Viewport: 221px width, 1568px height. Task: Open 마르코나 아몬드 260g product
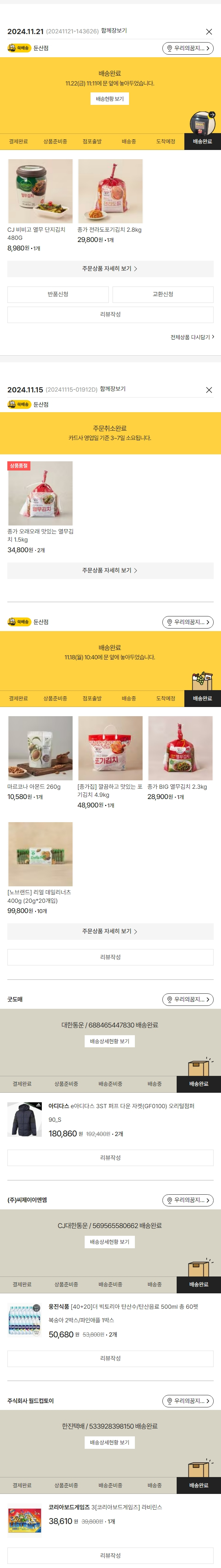click(40, 748)
